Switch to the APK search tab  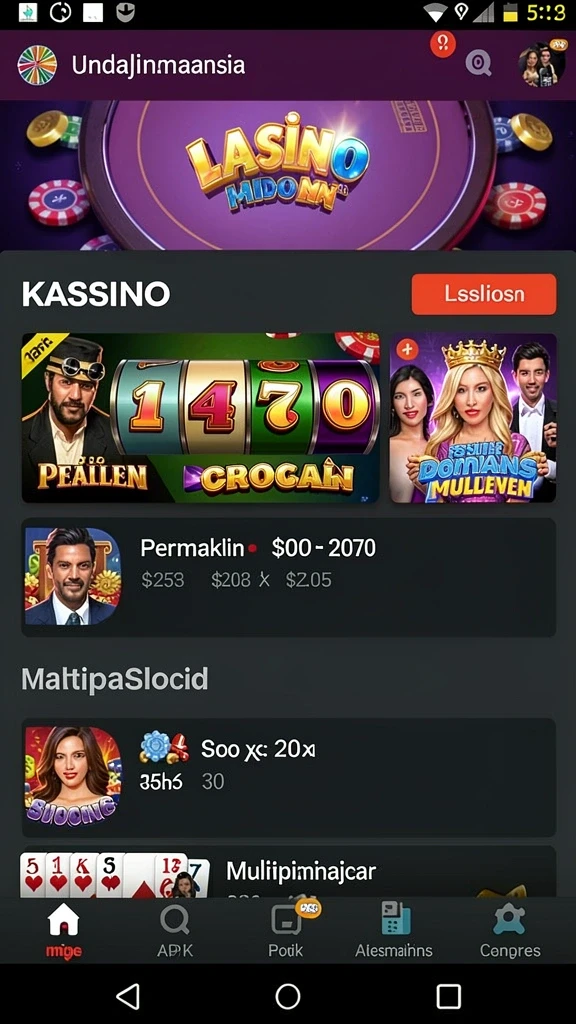[175, 931]
